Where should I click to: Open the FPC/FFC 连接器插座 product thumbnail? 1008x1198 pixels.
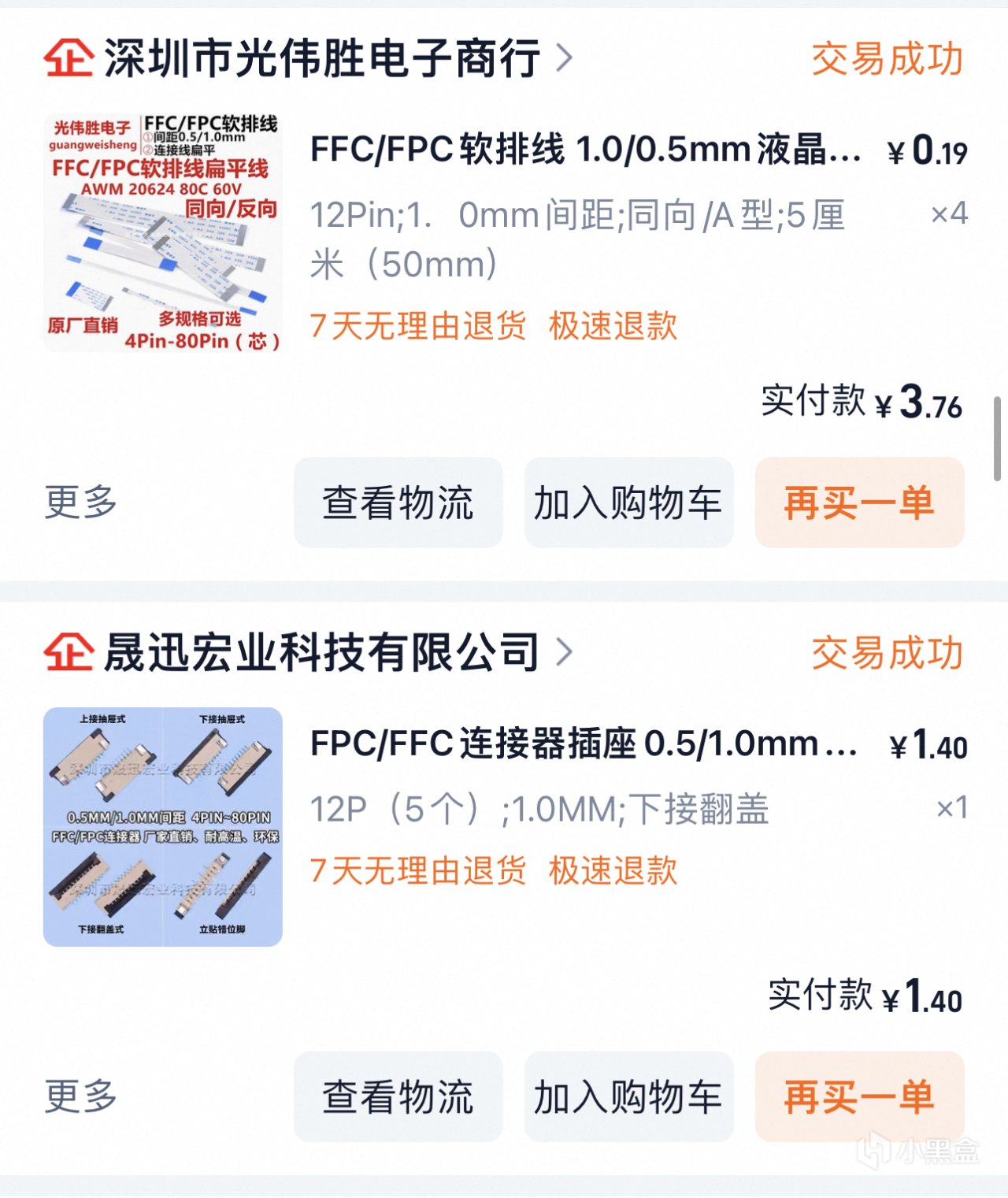point(163,826)
